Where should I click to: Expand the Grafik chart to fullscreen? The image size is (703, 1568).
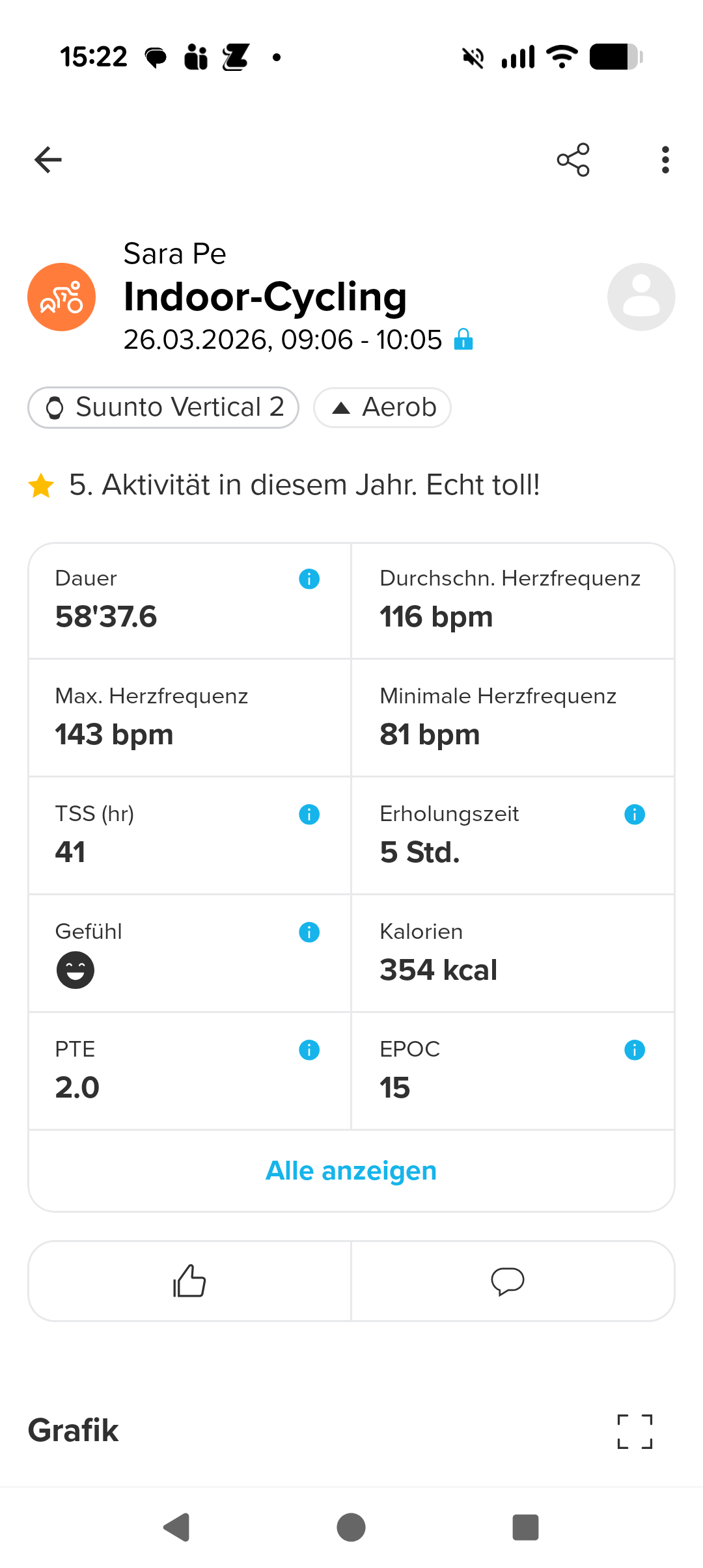635,1431
